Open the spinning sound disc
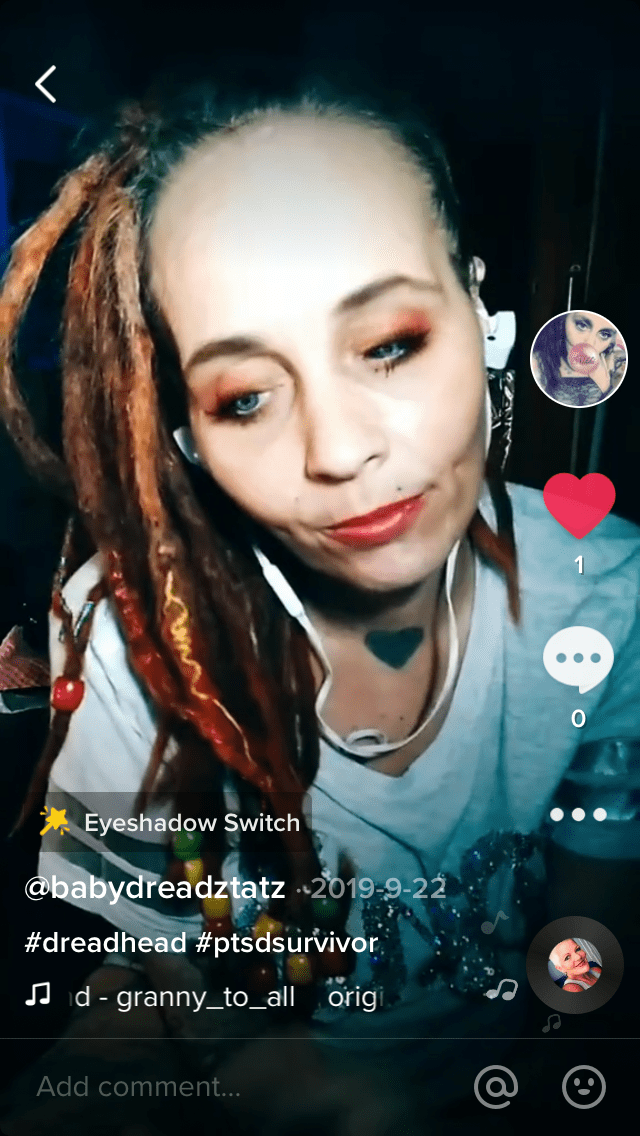640x1136 pixels. 574,965
